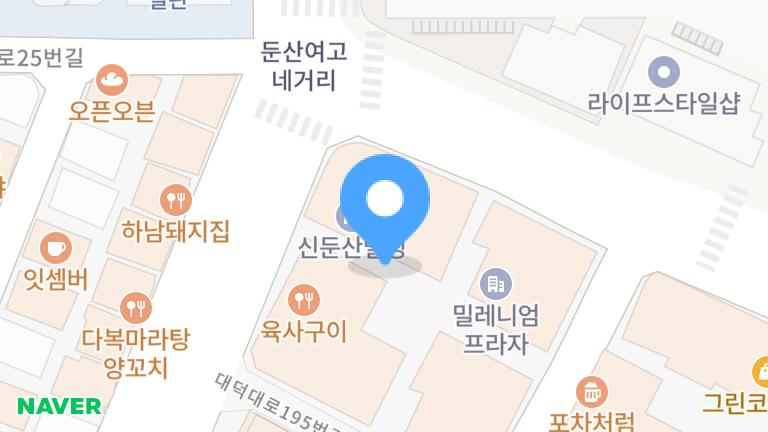The height and width of the screenshot is (432, 768).
Task: Select the 포차처럼 pub marker
Action: click(x=592, y=391)
